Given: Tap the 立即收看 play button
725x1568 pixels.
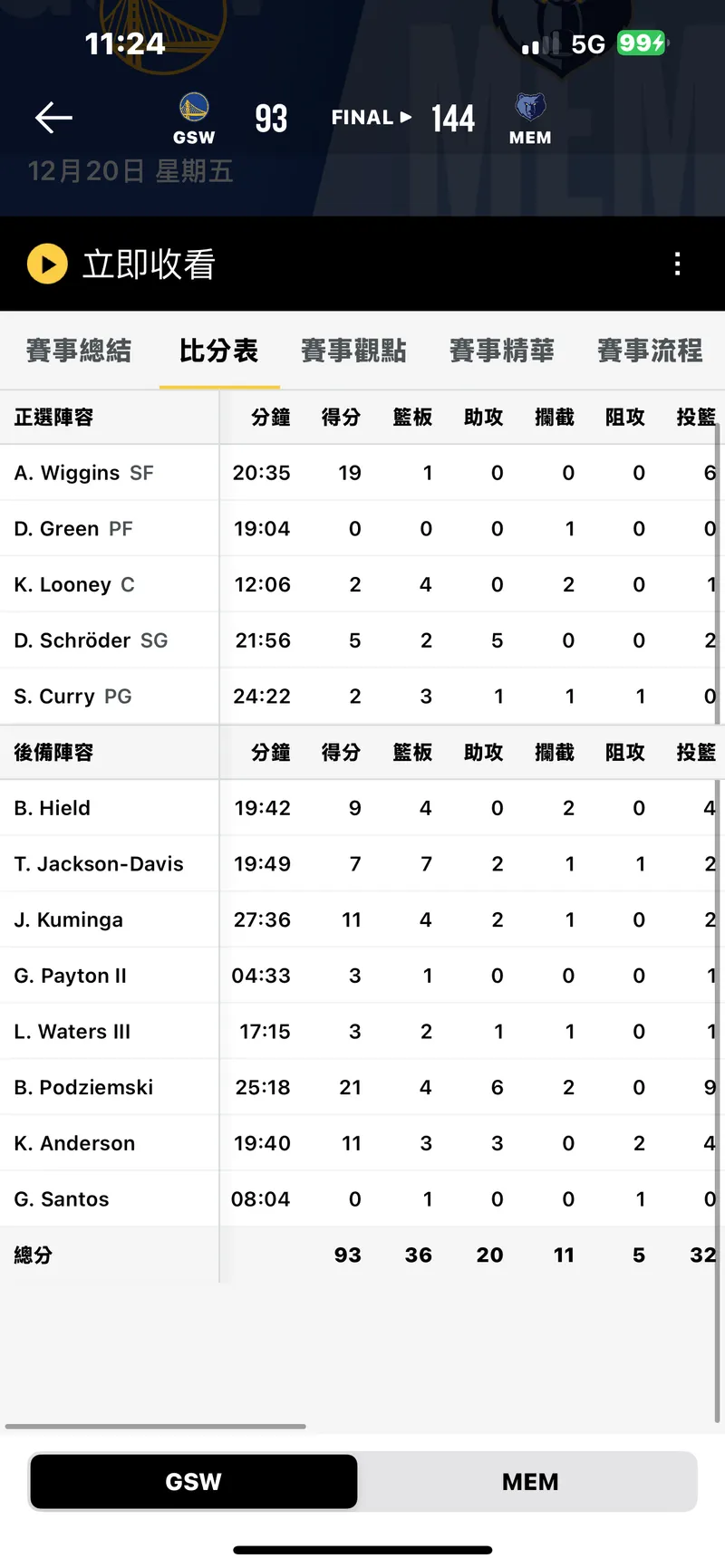Looking at the screenshot, I should pyautogui.click(x=48, y=265).
